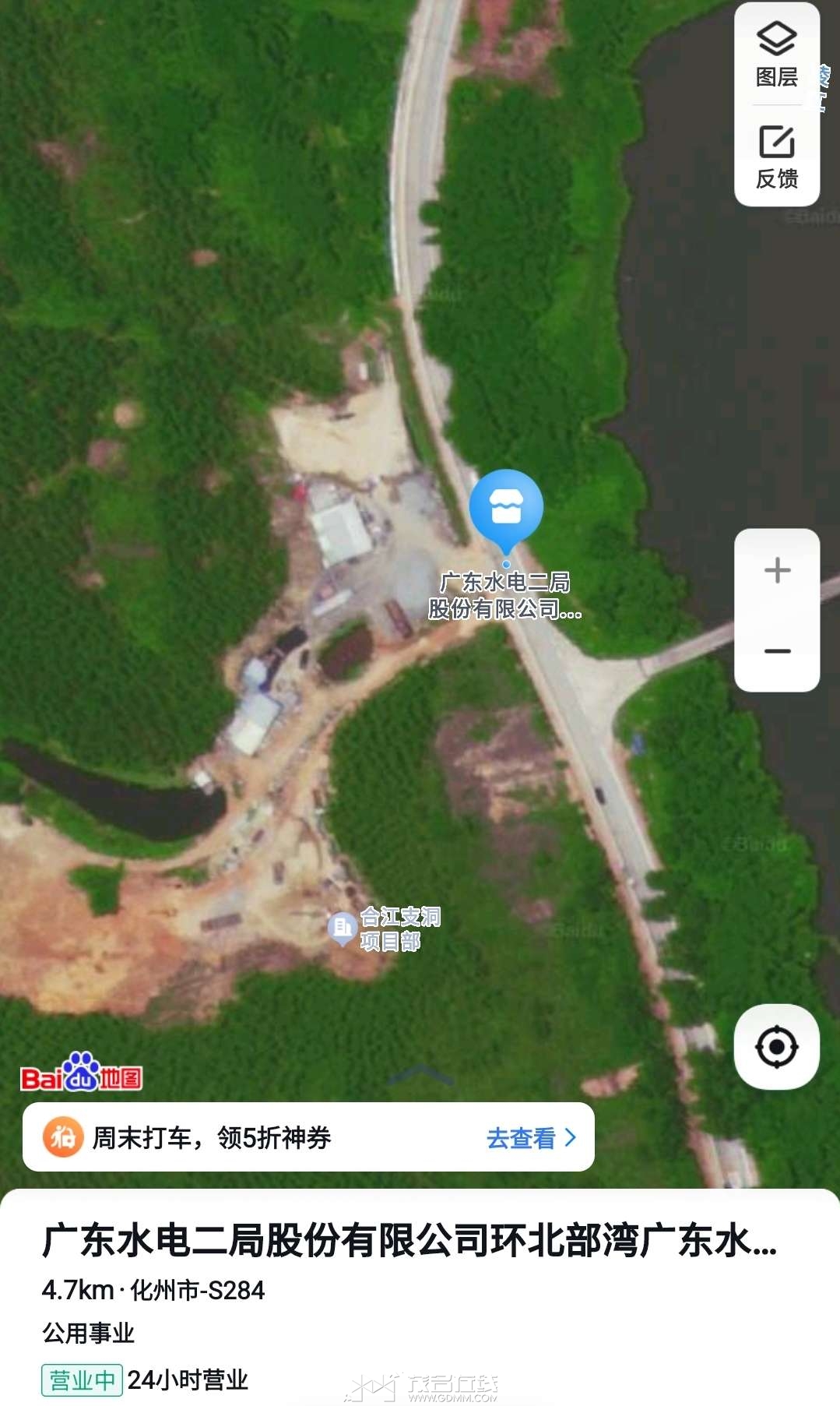Zoom in on the map
Viewport: 840px width, 1406px height.
(777, 570)
